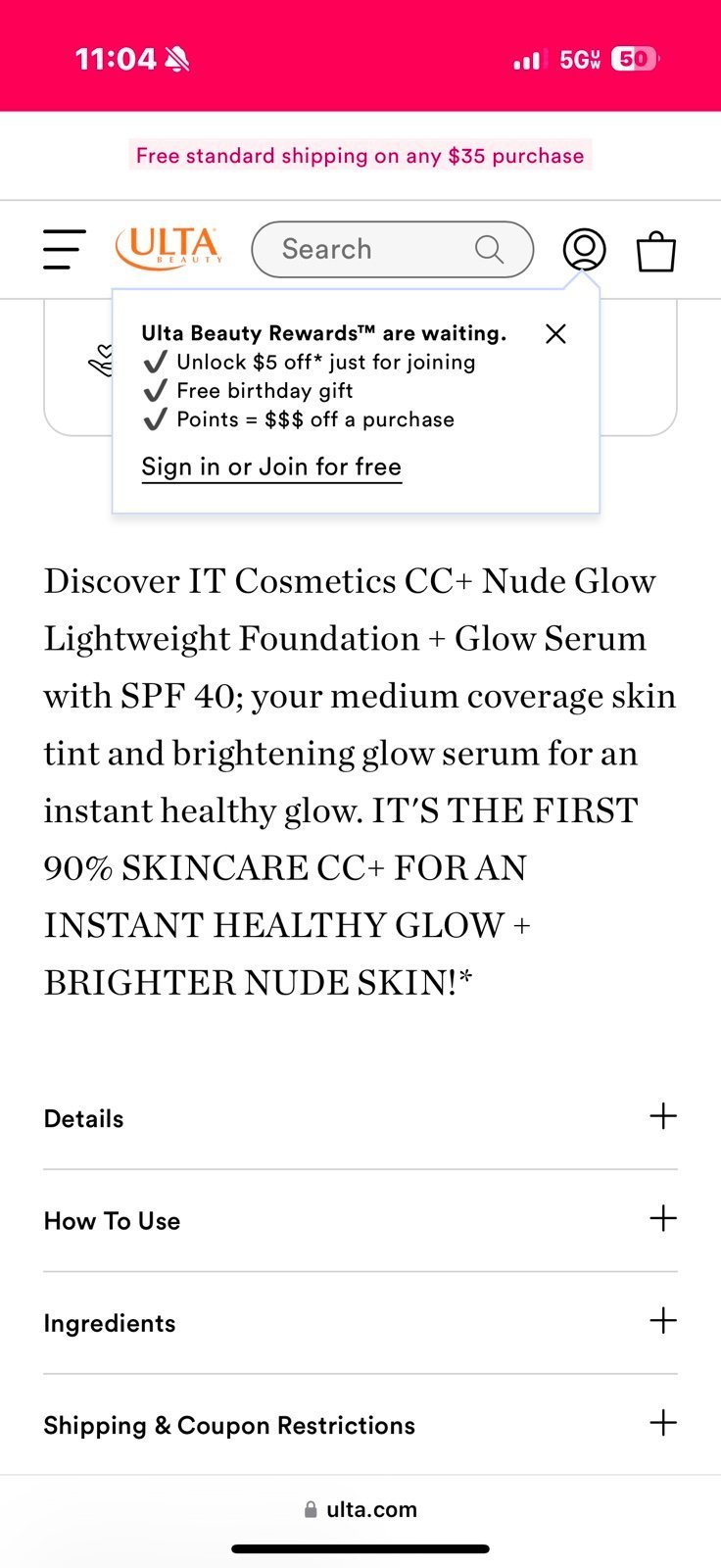Go to the Ulta Beauty home logo

point(168,249)
